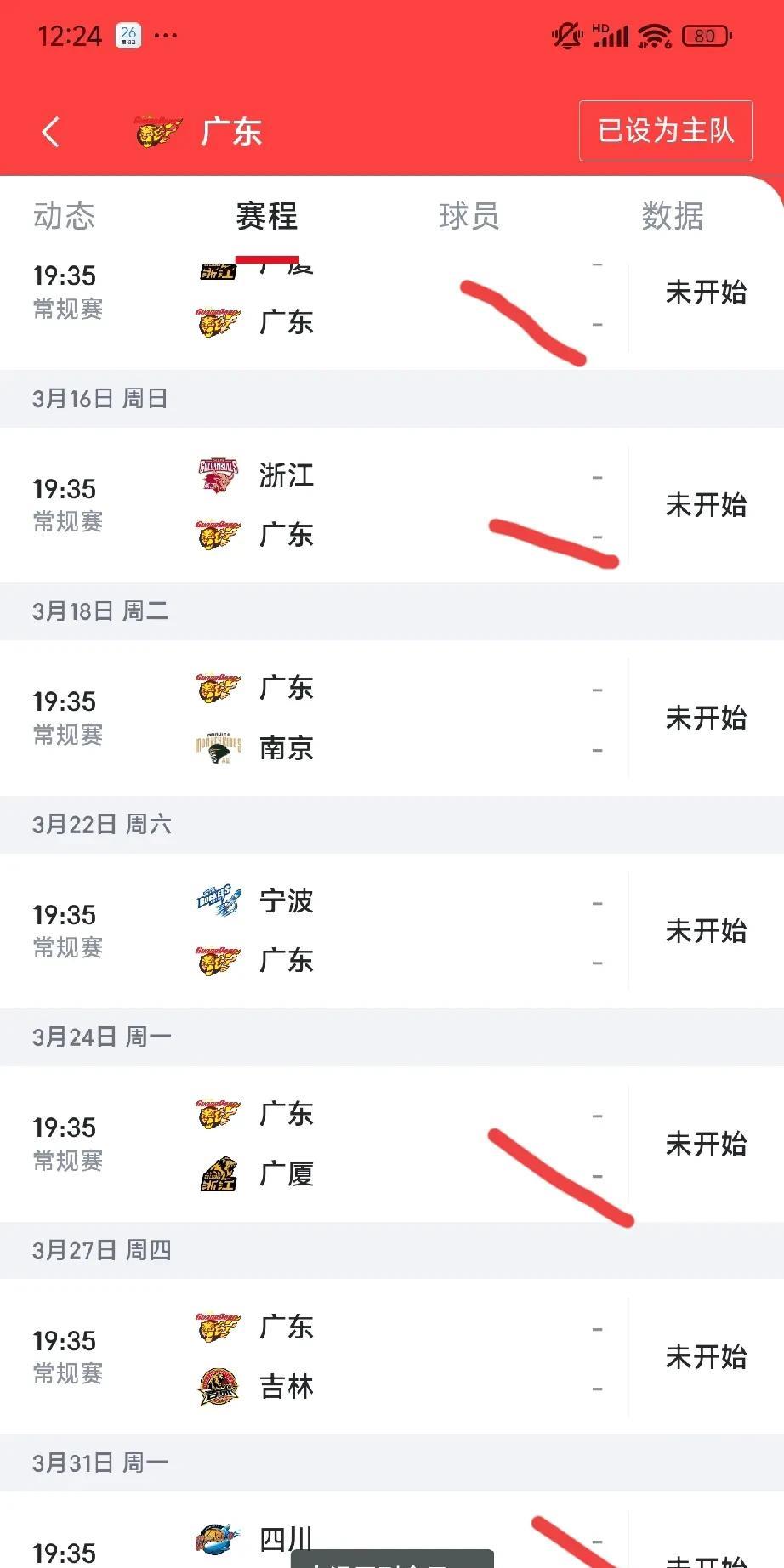The height and width of the screenshot is (1568, 784).
Task: Go back using the top-left arrow
Action: click(51, 132)
